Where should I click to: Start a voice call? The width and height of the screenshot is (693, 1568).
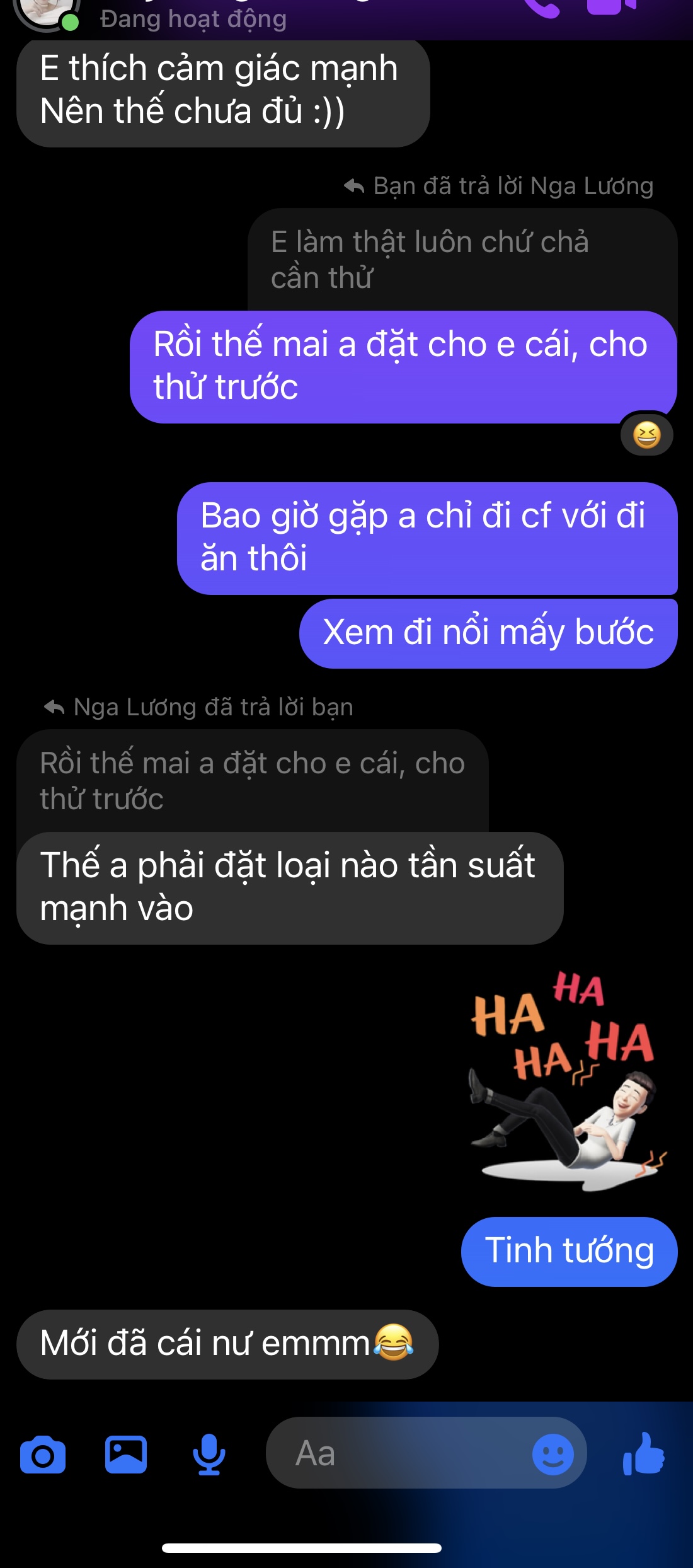coord(543,6)
